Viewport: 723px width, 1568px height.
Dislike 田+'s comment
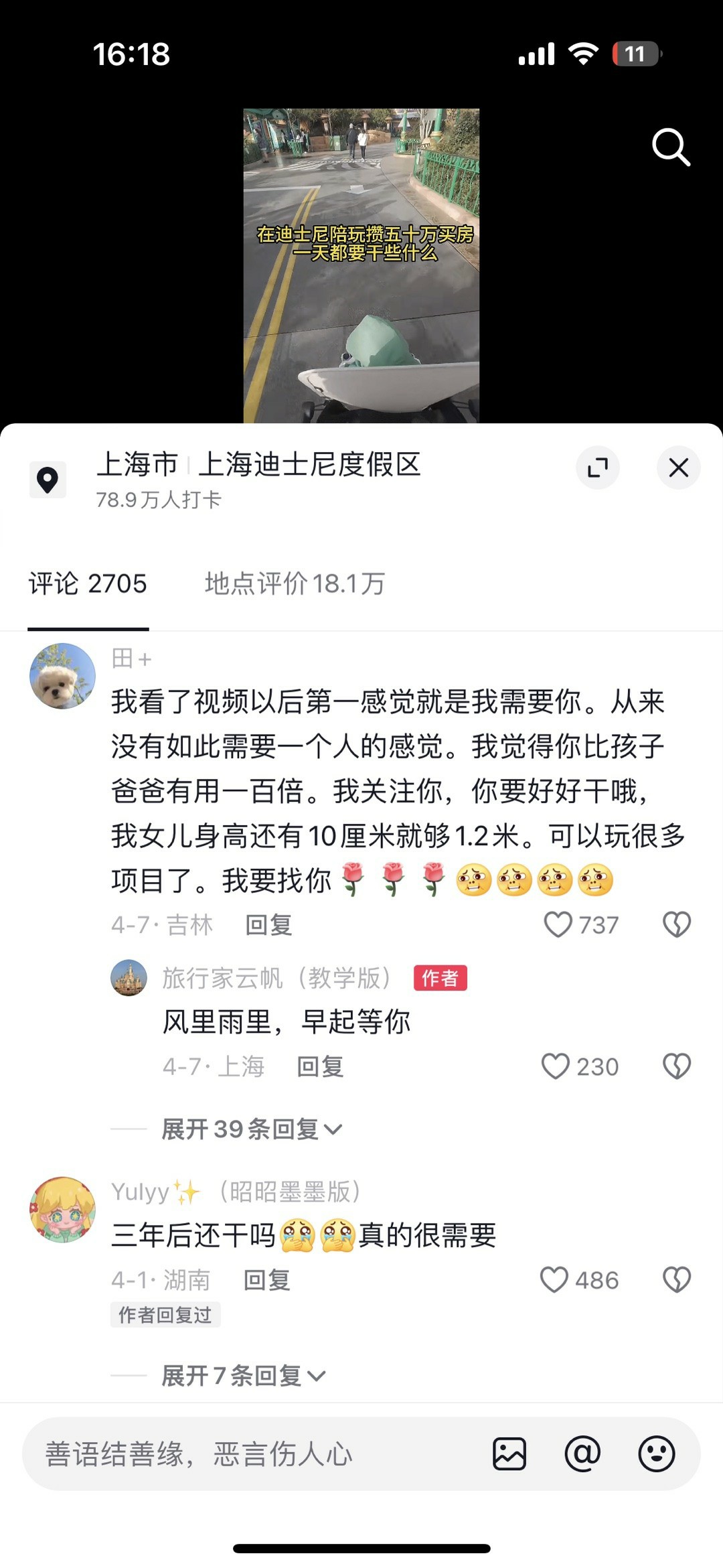(676, 925)
